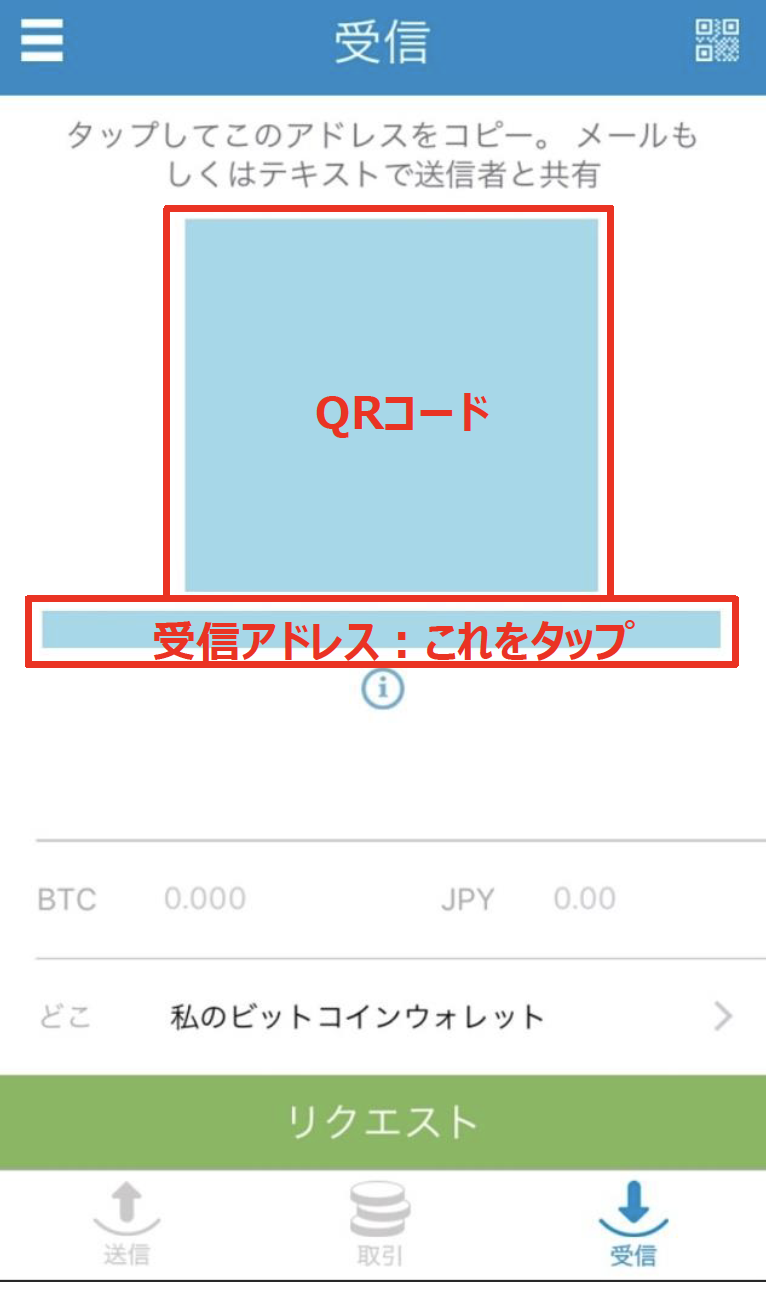Select the 受信 tab
This screenshot has height=1294, width=768.
coord(634,1223)
